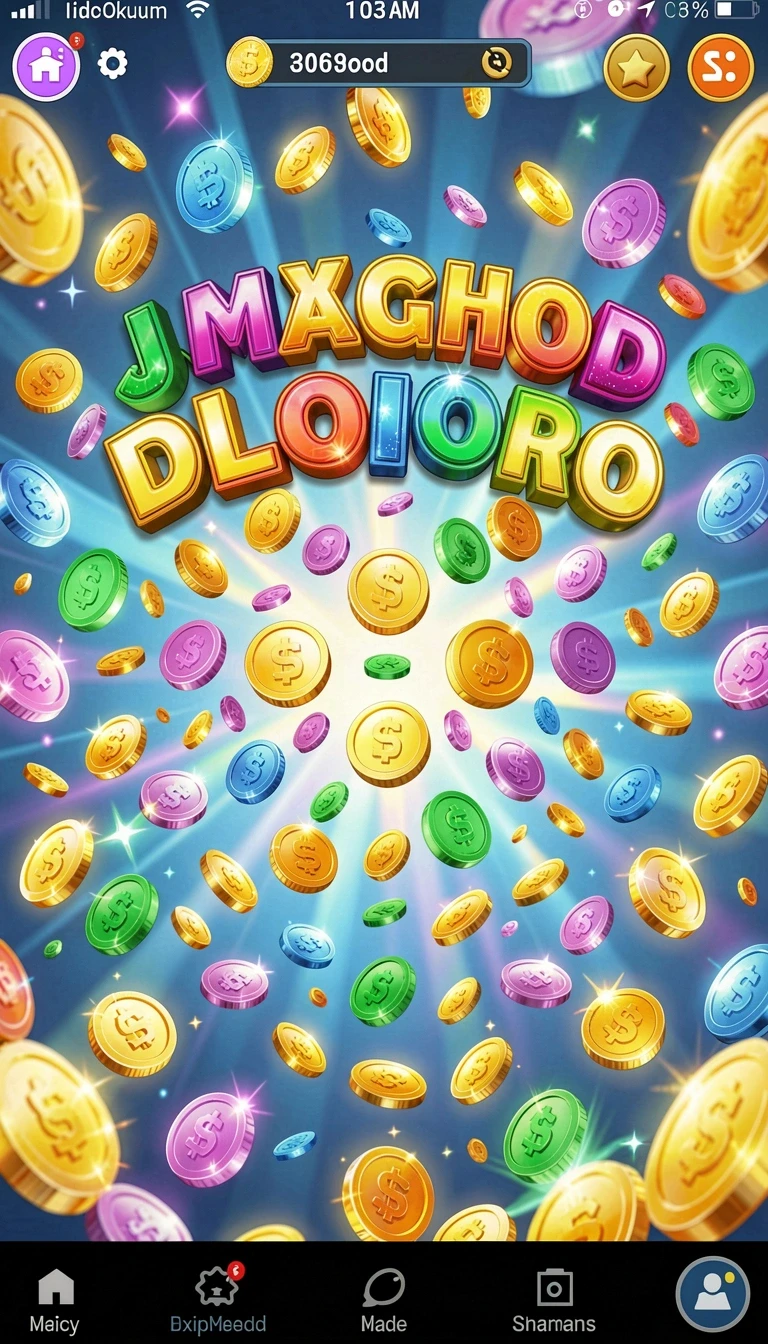This screenshot has width=768, height=1344.
Task: Open the profile avatar tab
Action: 713,1294
